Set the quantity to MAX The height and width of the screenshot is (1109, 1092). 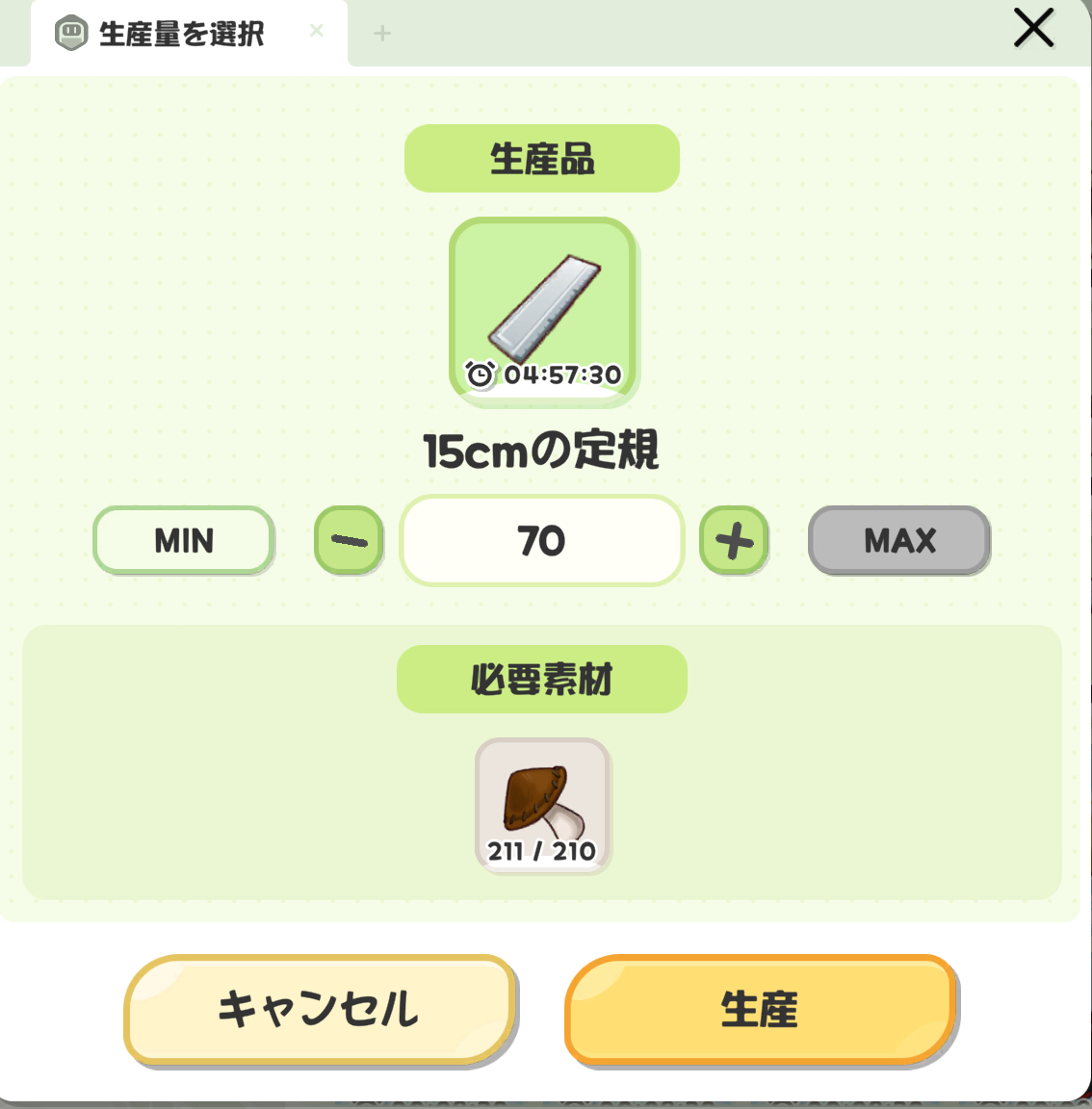899,540
